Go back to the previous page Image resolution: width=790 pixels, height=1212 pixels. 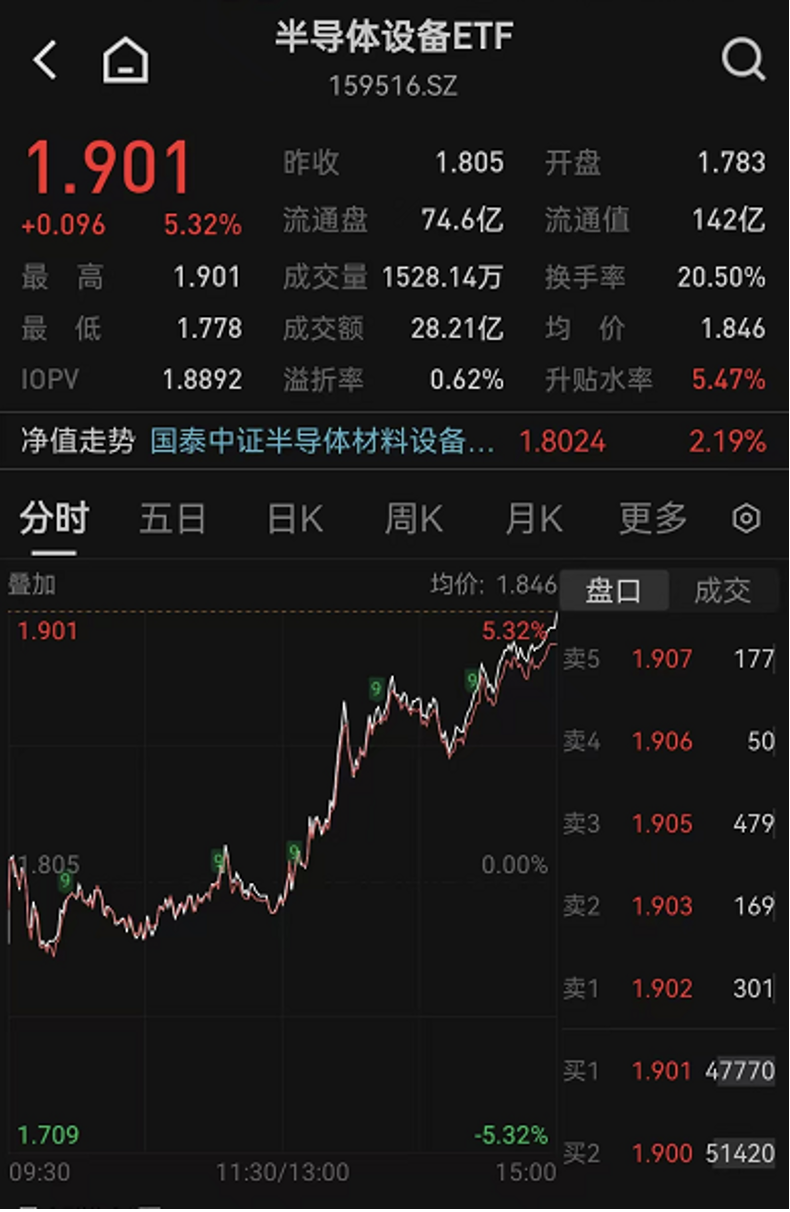45,61
